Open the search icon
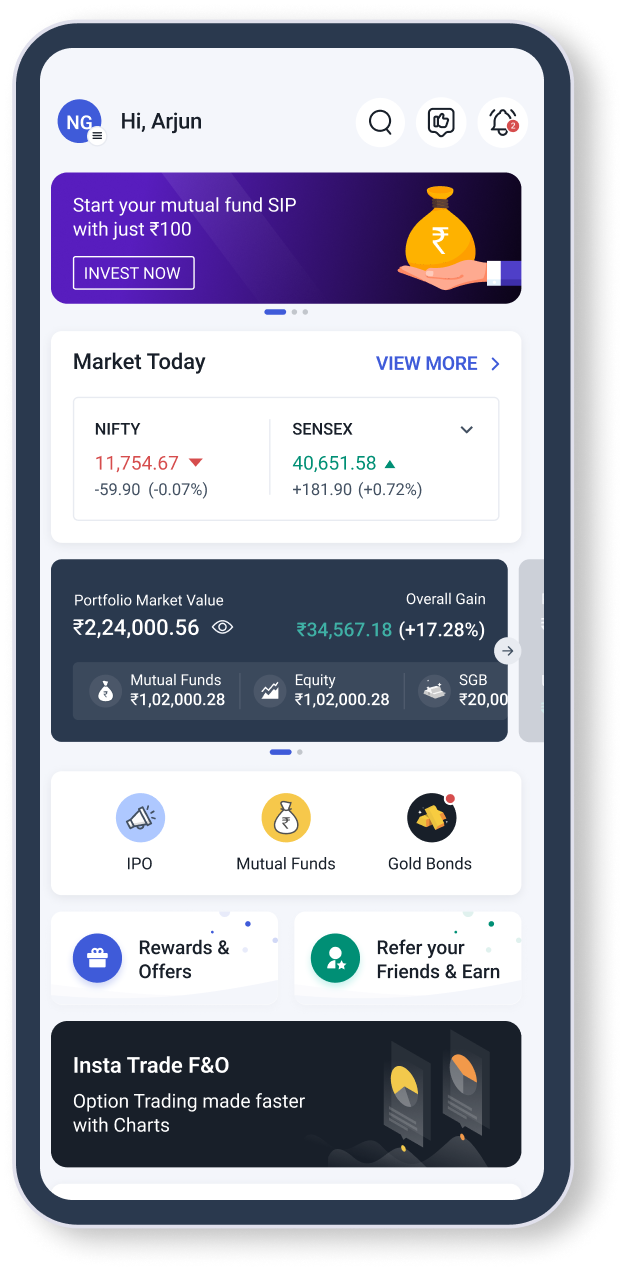622x1269 pixels. click(x=380, y=122)
